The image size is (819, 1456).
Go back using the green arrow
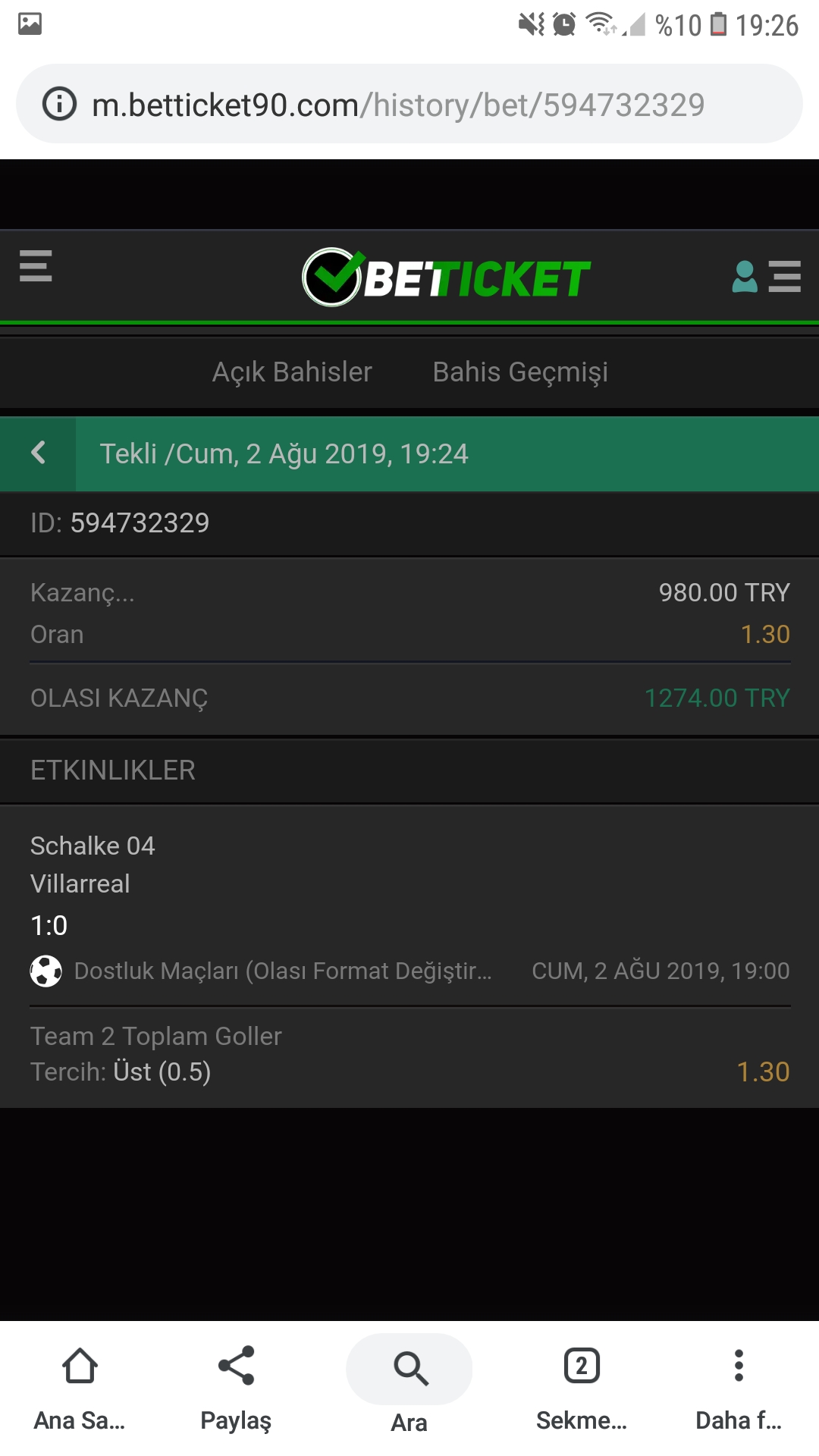(x=38, y=453)
